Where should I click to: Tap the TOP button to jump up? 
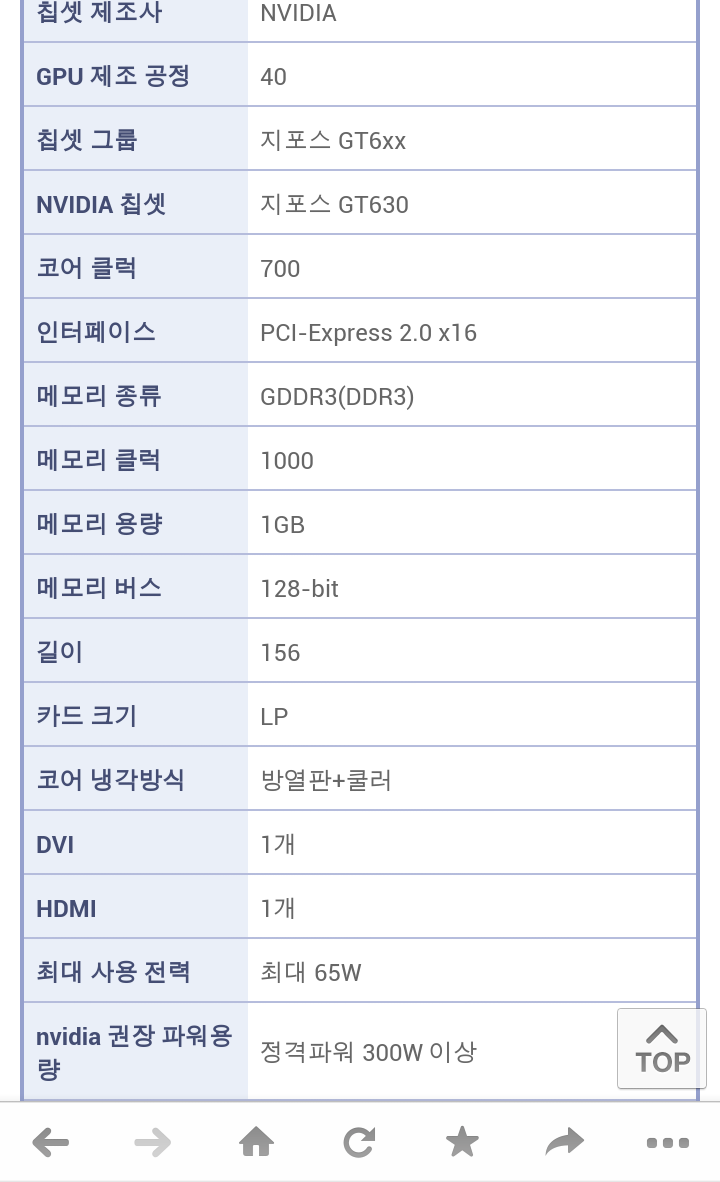point(662,1049)
